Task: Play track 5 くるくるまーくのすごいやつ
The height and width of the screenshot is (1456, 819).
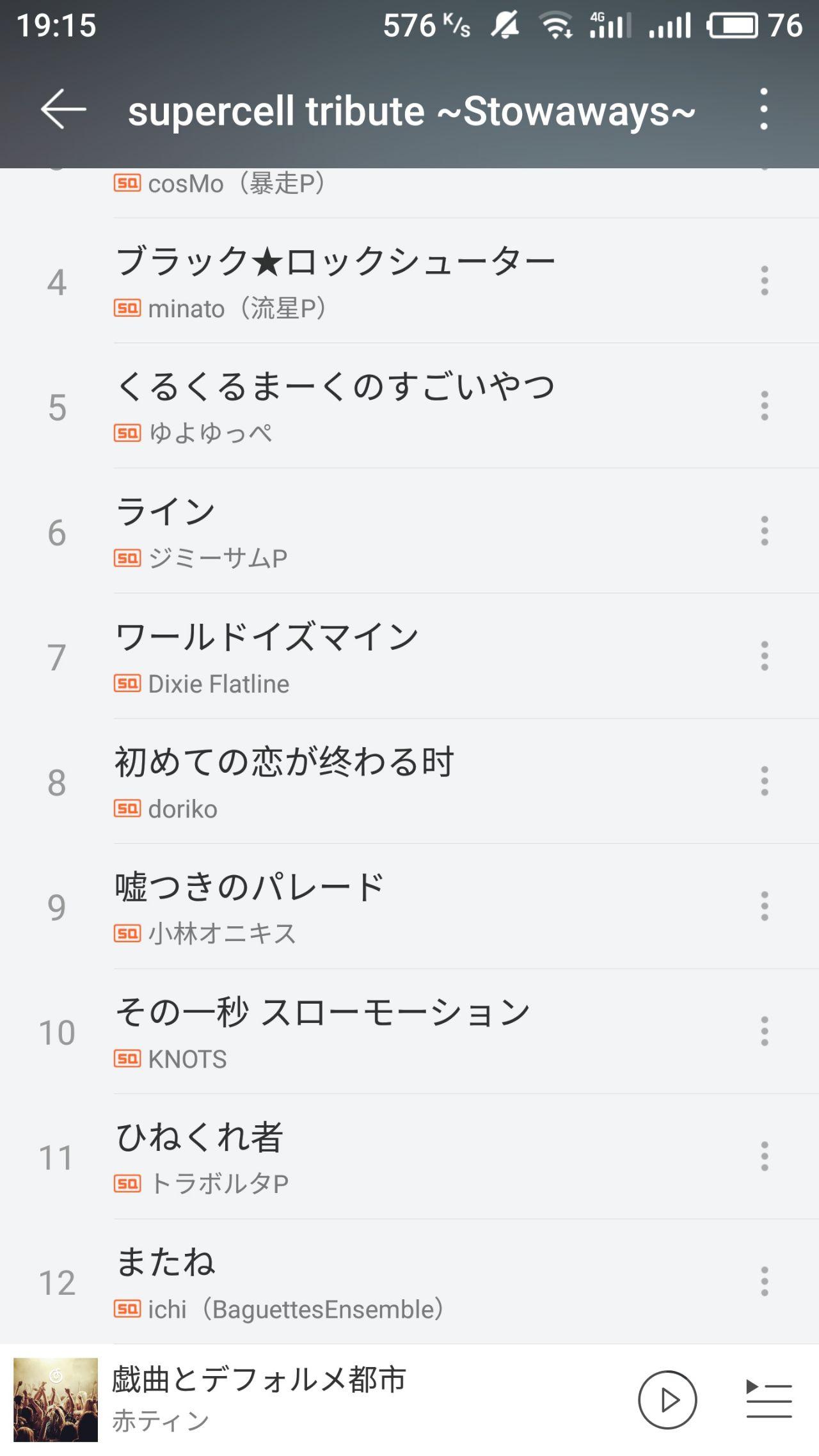Action: pyautogui.click(x=409, y=406)
